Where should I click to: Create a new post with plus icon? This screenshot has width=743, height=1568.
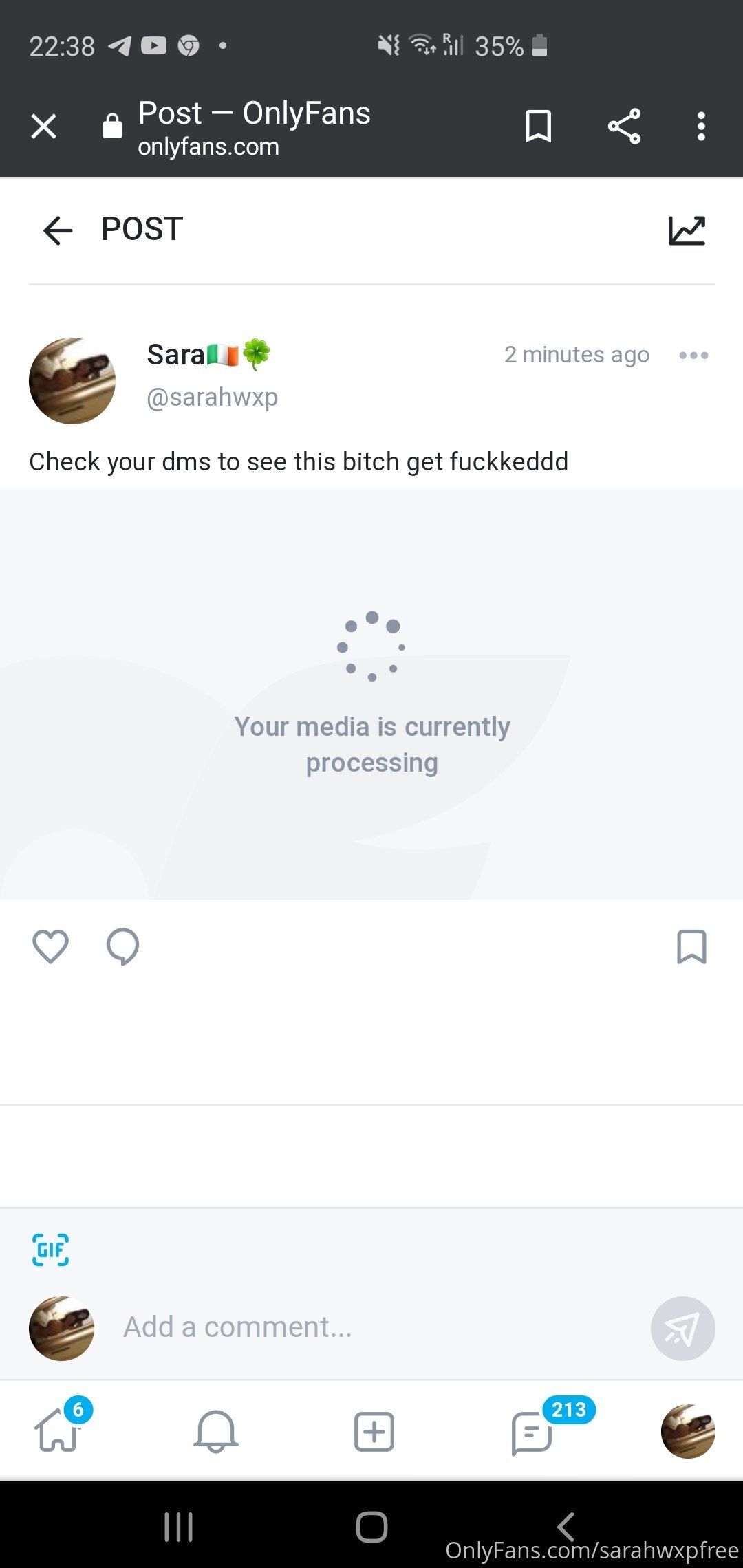374,1432
